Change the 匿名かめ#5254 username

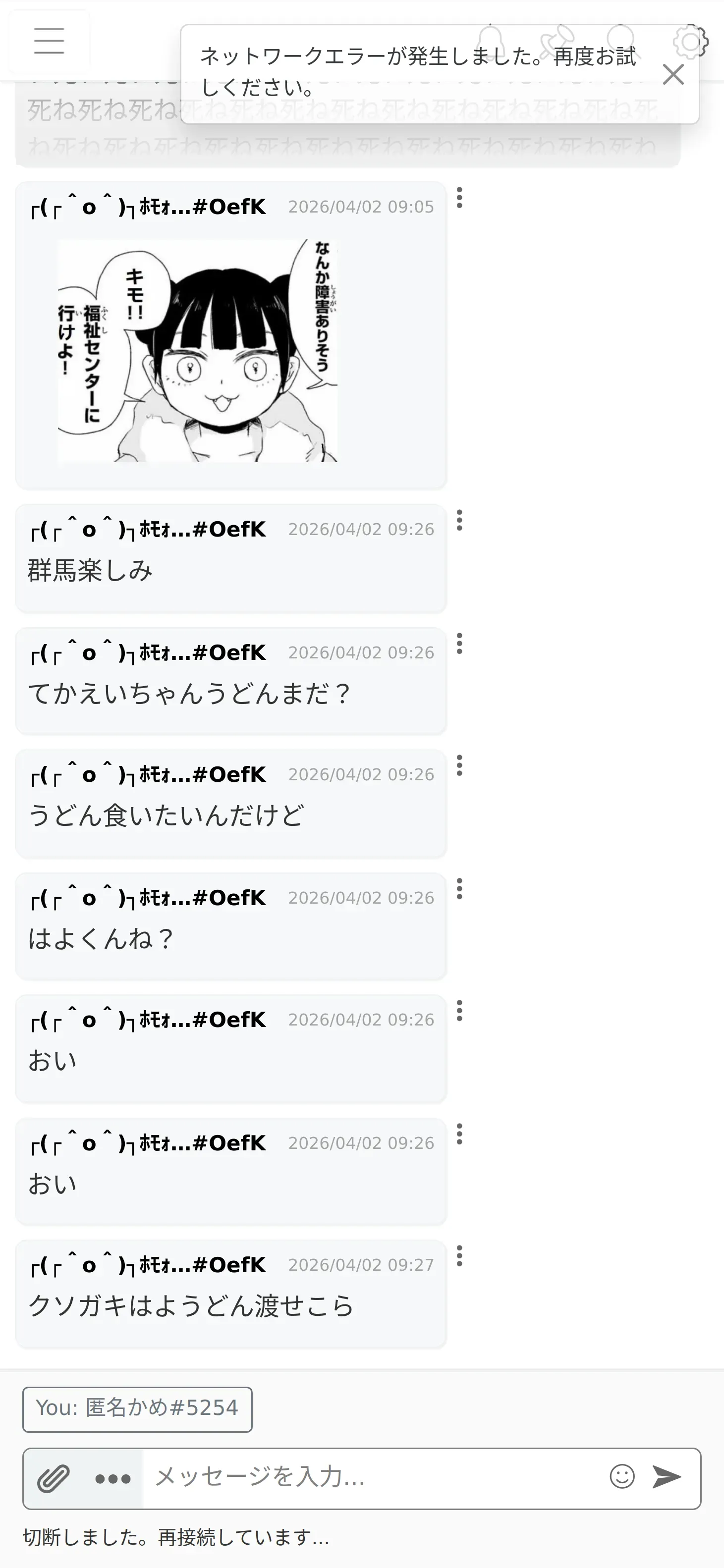[137, 1409]
